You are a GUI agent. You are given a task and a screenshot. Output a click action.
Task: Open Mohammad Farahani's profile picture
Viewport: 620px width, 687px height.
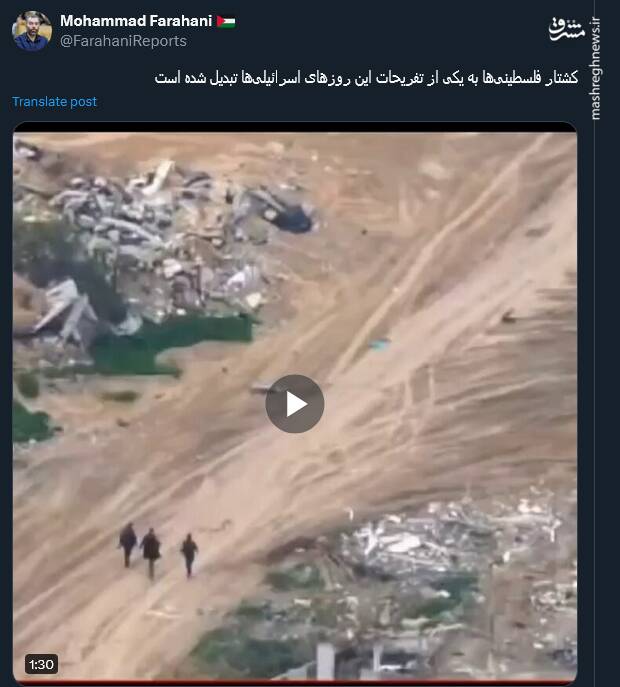32,31
